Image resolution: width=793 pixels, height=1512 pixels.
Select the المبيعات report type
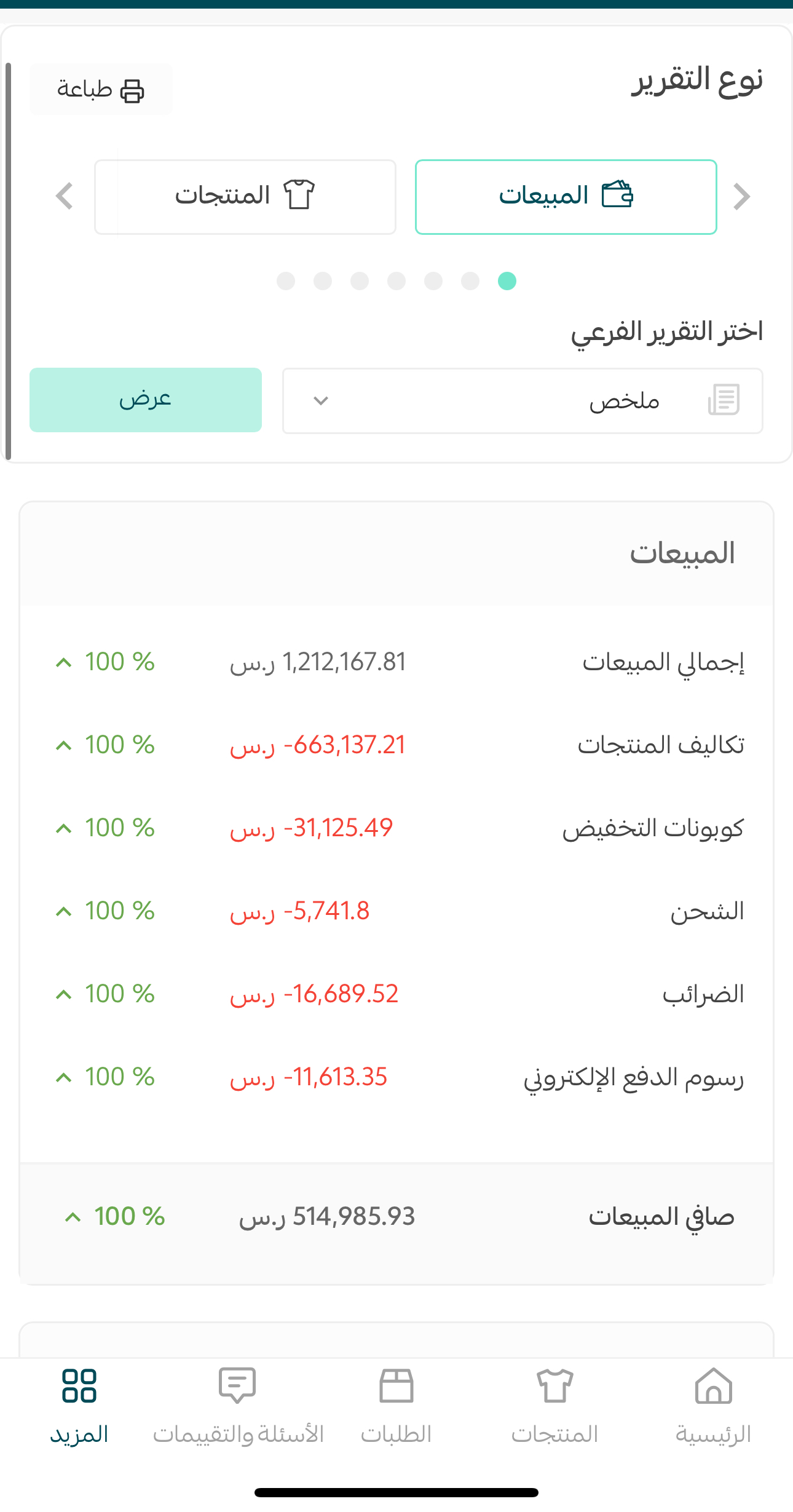(x=566, y=197)
